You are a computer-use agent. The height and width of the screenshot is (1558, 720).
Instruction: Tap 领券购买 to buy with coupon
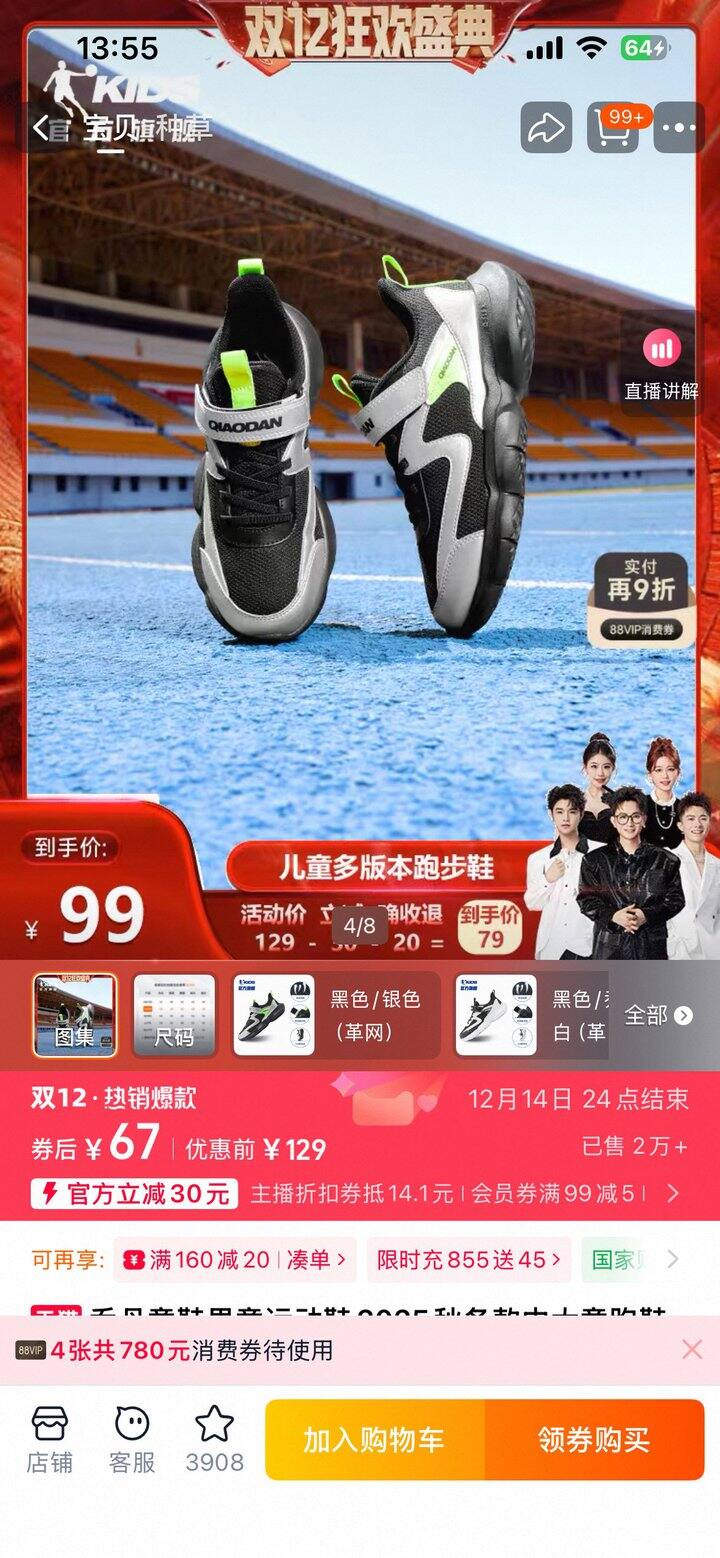[x=595, y=1440]
